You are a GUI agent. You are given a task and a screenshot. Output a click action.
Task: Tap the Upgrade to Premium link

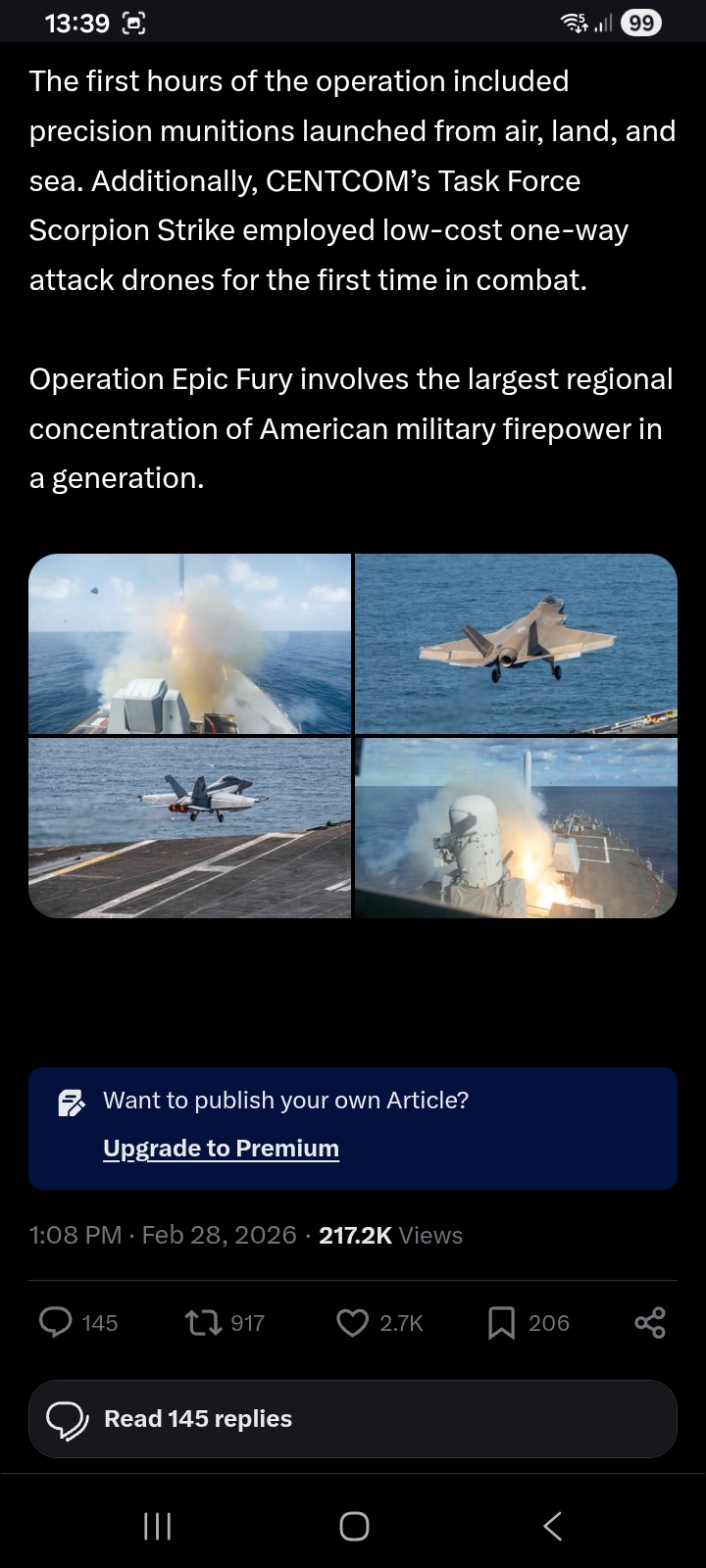point(221,1149)
